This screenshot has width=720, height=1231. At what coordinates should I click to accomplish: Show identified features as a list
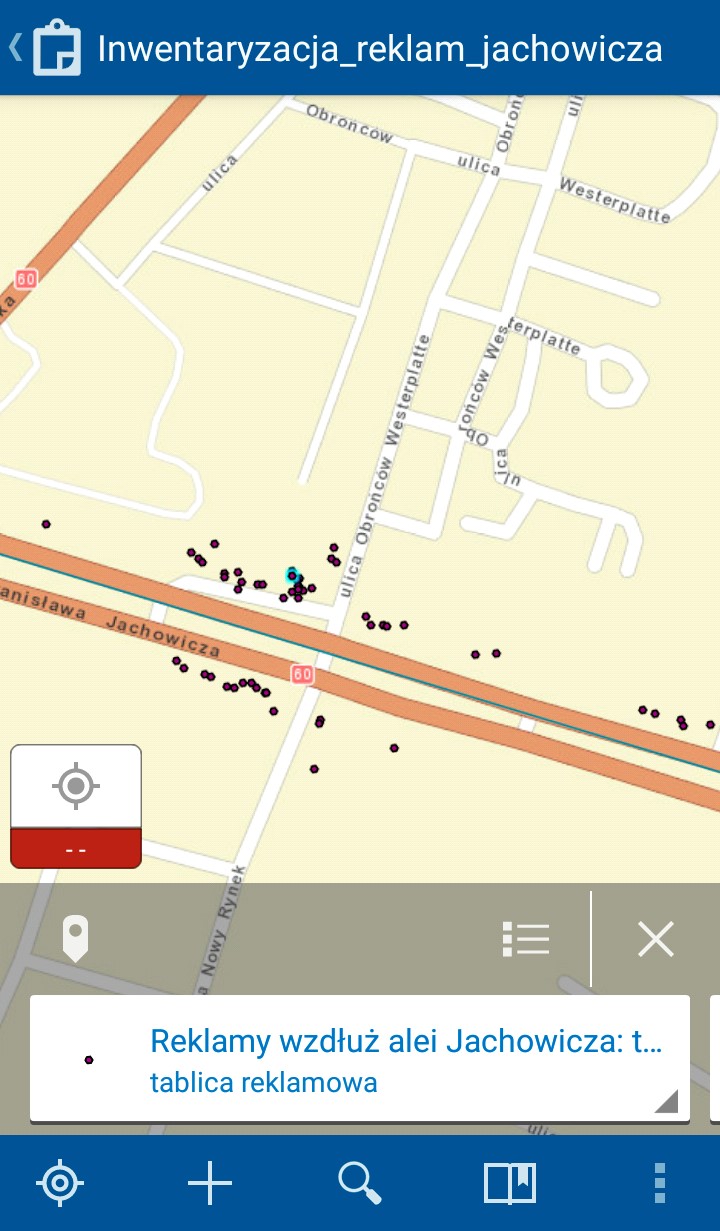coord(526,939)
